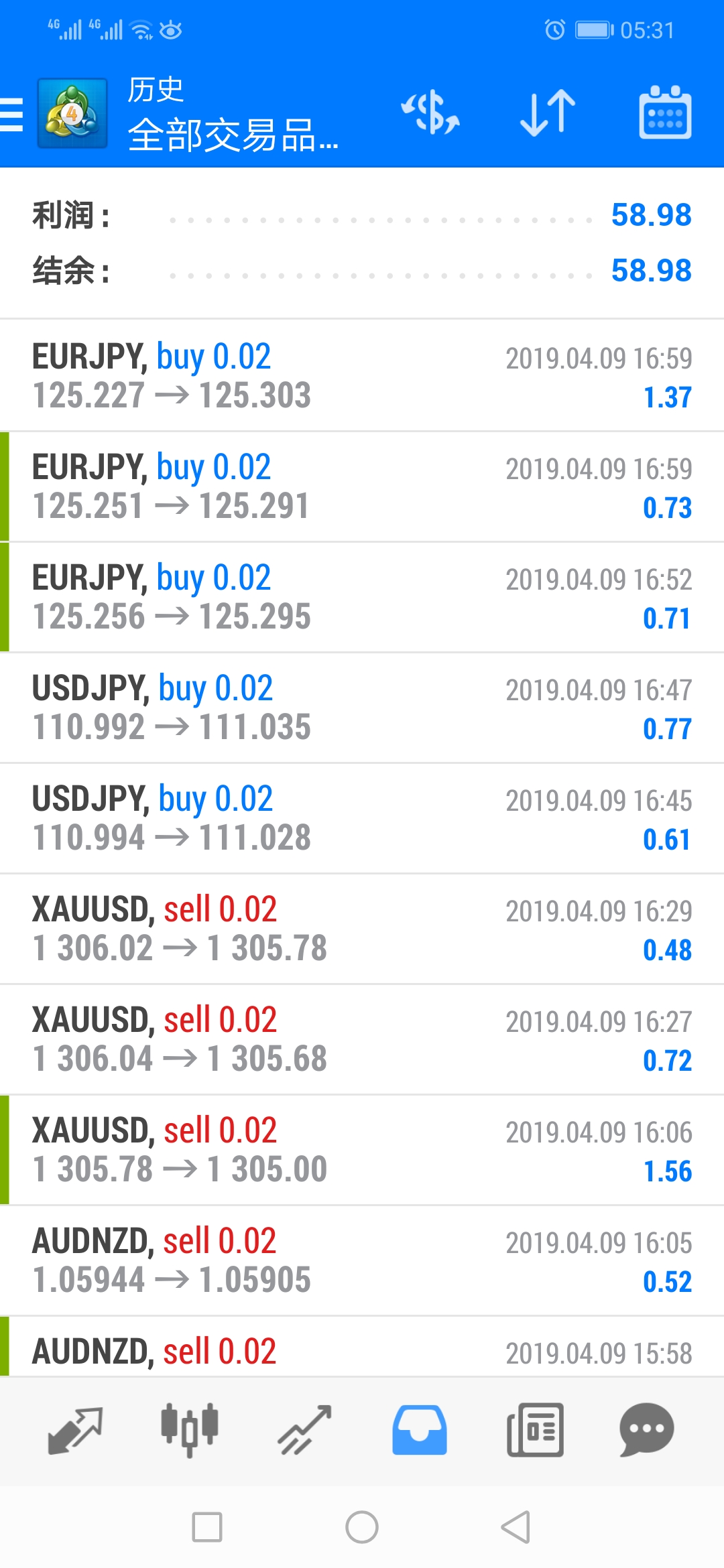The width and height of the screenshot is (724, 1568).
Task: Open the hamburger drawer menu
Action: 11,114
